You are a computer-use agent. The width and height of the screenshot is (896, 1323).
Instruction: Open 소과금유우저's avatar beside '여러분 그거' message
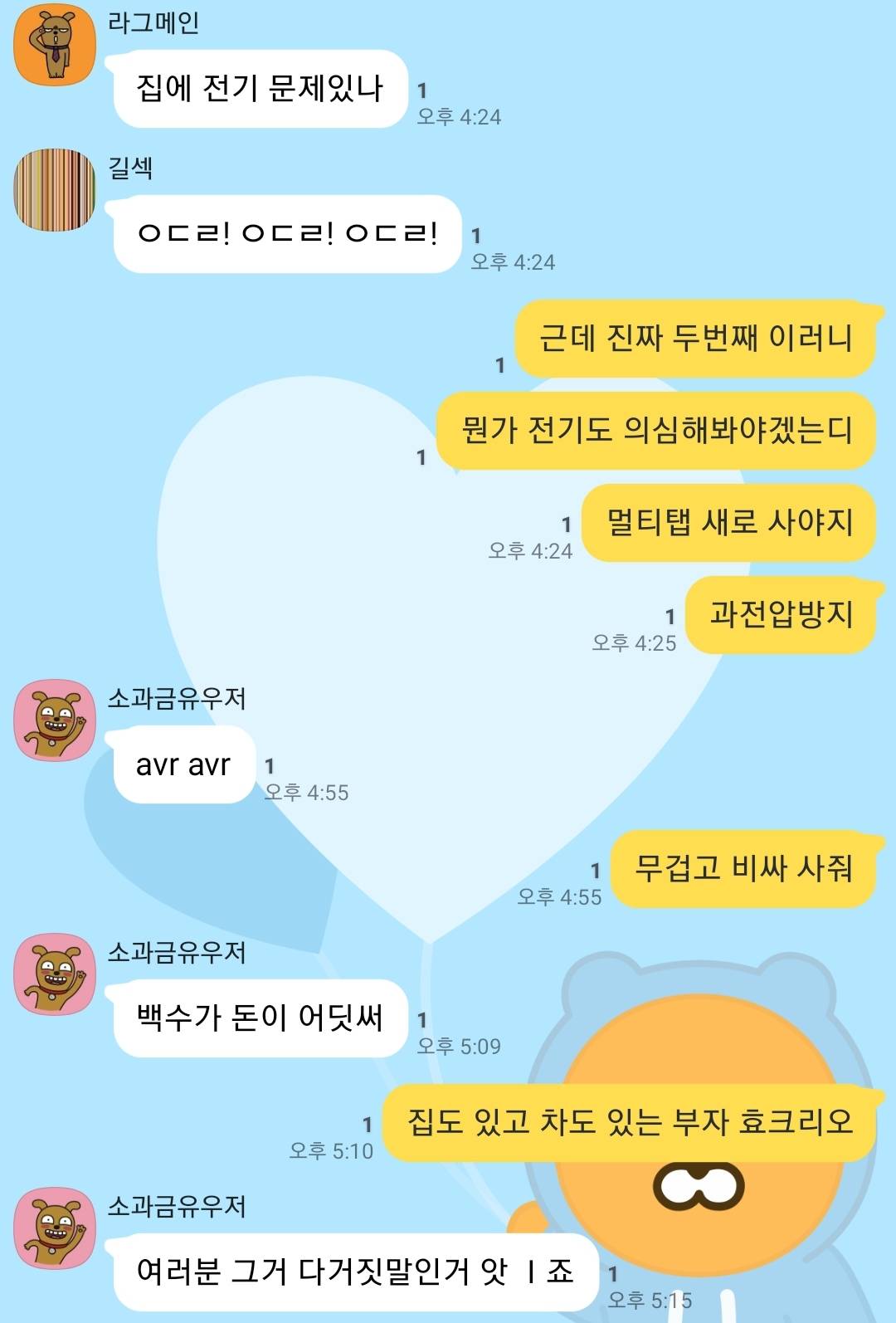55,1228
